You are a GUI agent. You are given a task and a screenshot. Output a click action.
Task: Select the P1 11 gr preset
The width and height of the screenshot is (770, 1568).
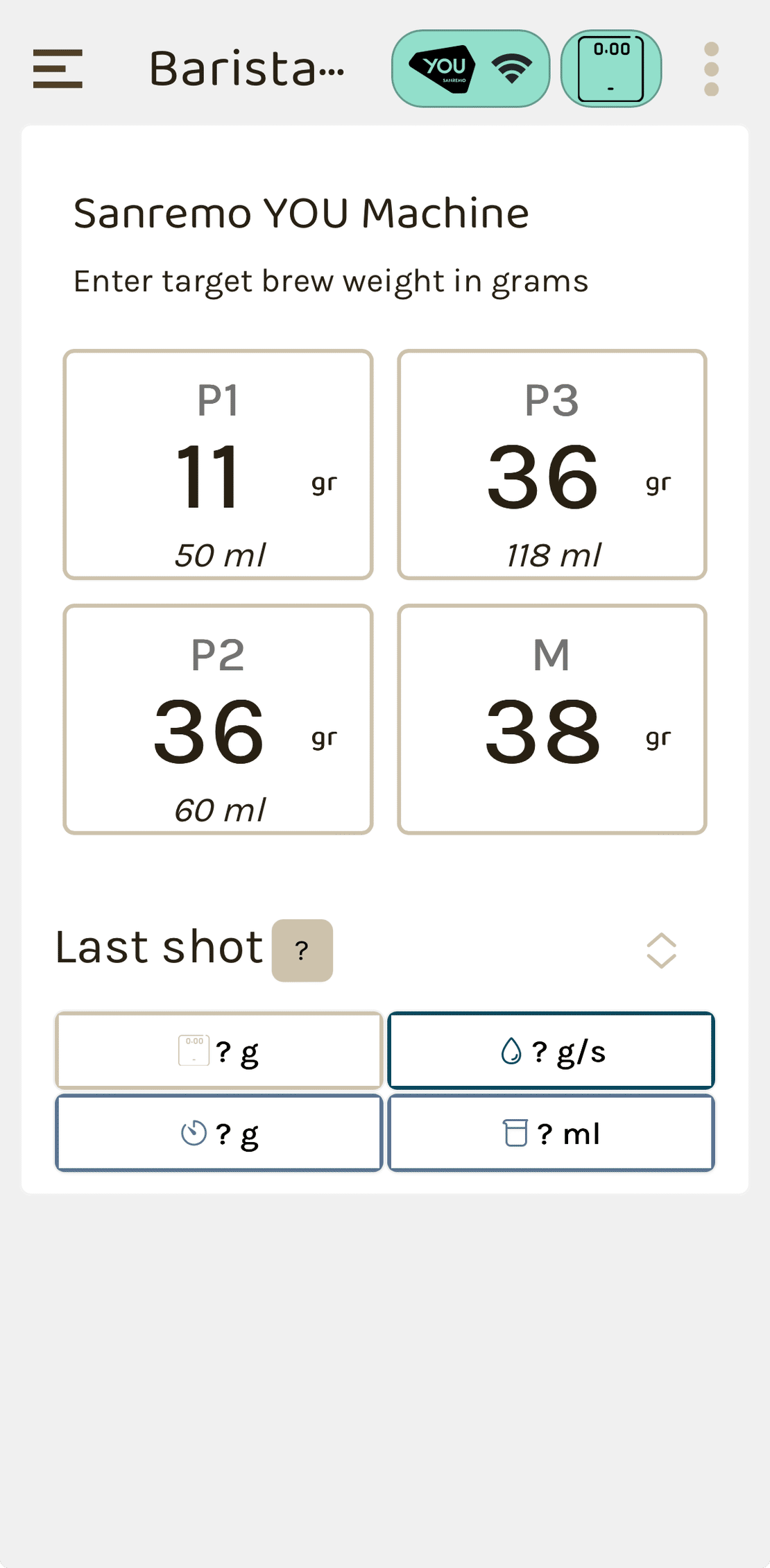click(x=218, y=464)
